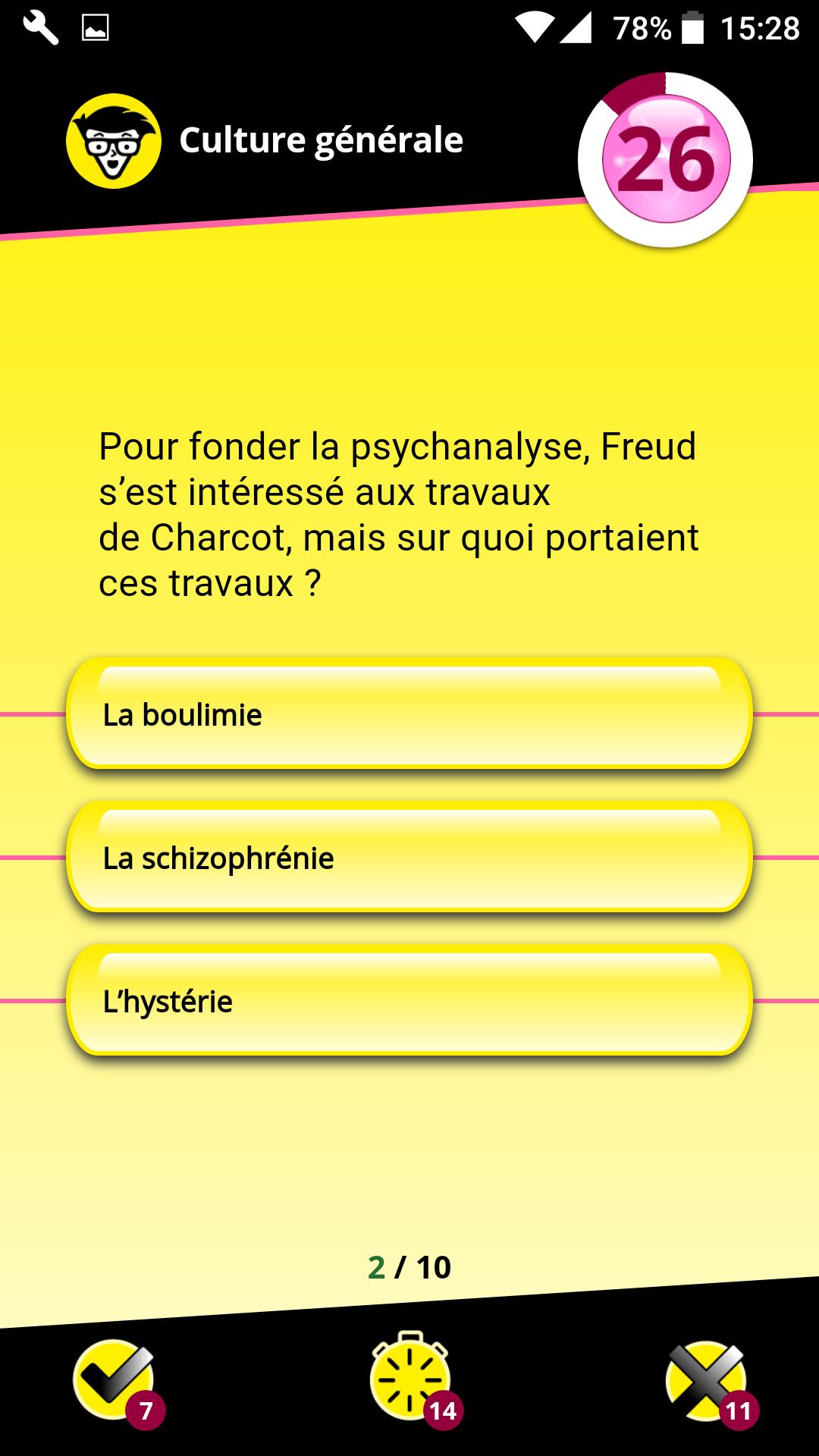This screenshot has width=819, height=1456.
Task: Choose the answer 'L'hystérie'
Action: pos(409,1001)
